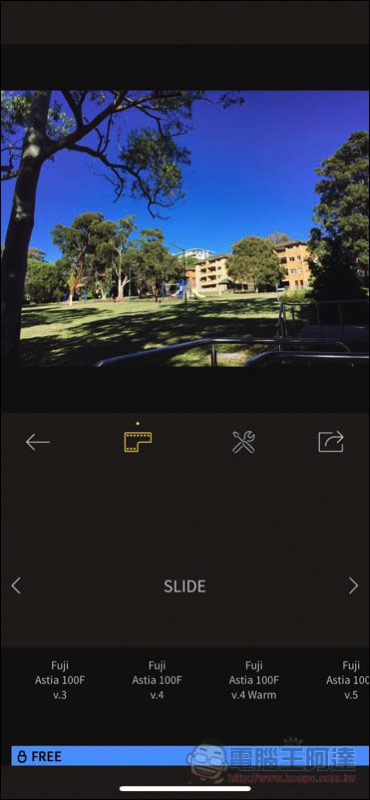Share or export the photo
The height and width of the screenshot is (800, 370).
331,442
